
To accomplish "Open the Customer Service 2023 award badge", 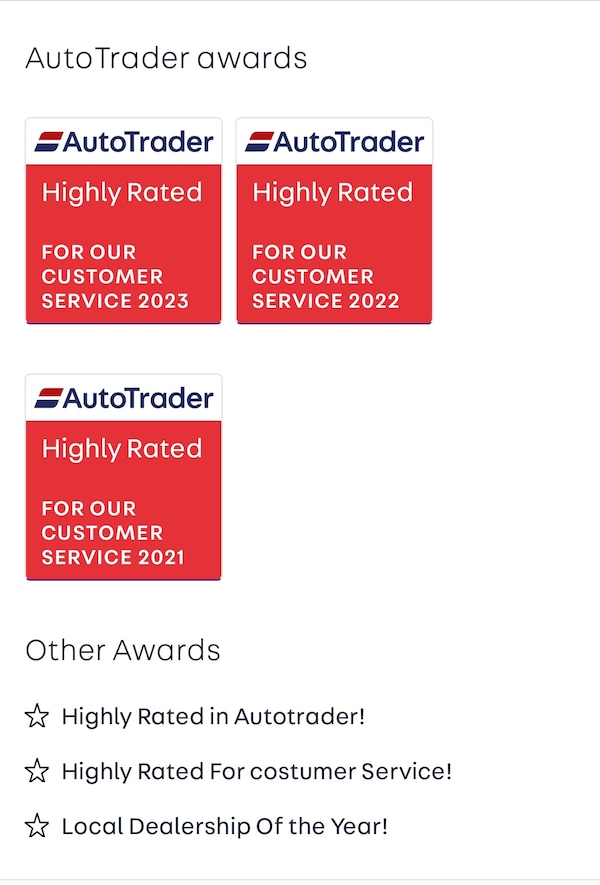I will [x=123, y=221].
